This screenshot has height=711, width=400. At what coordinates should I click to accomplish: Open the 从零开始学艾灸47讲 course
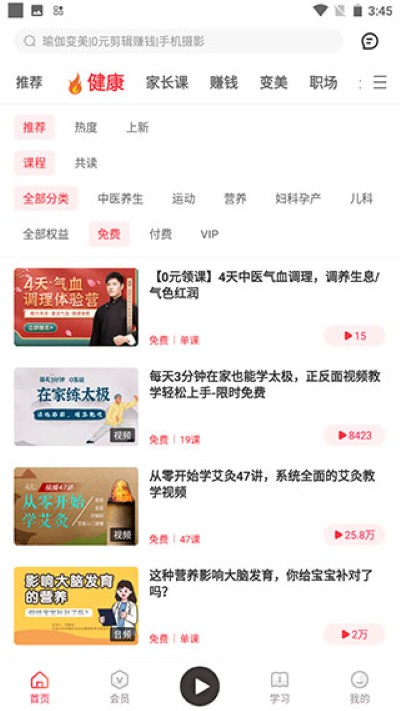200,506
